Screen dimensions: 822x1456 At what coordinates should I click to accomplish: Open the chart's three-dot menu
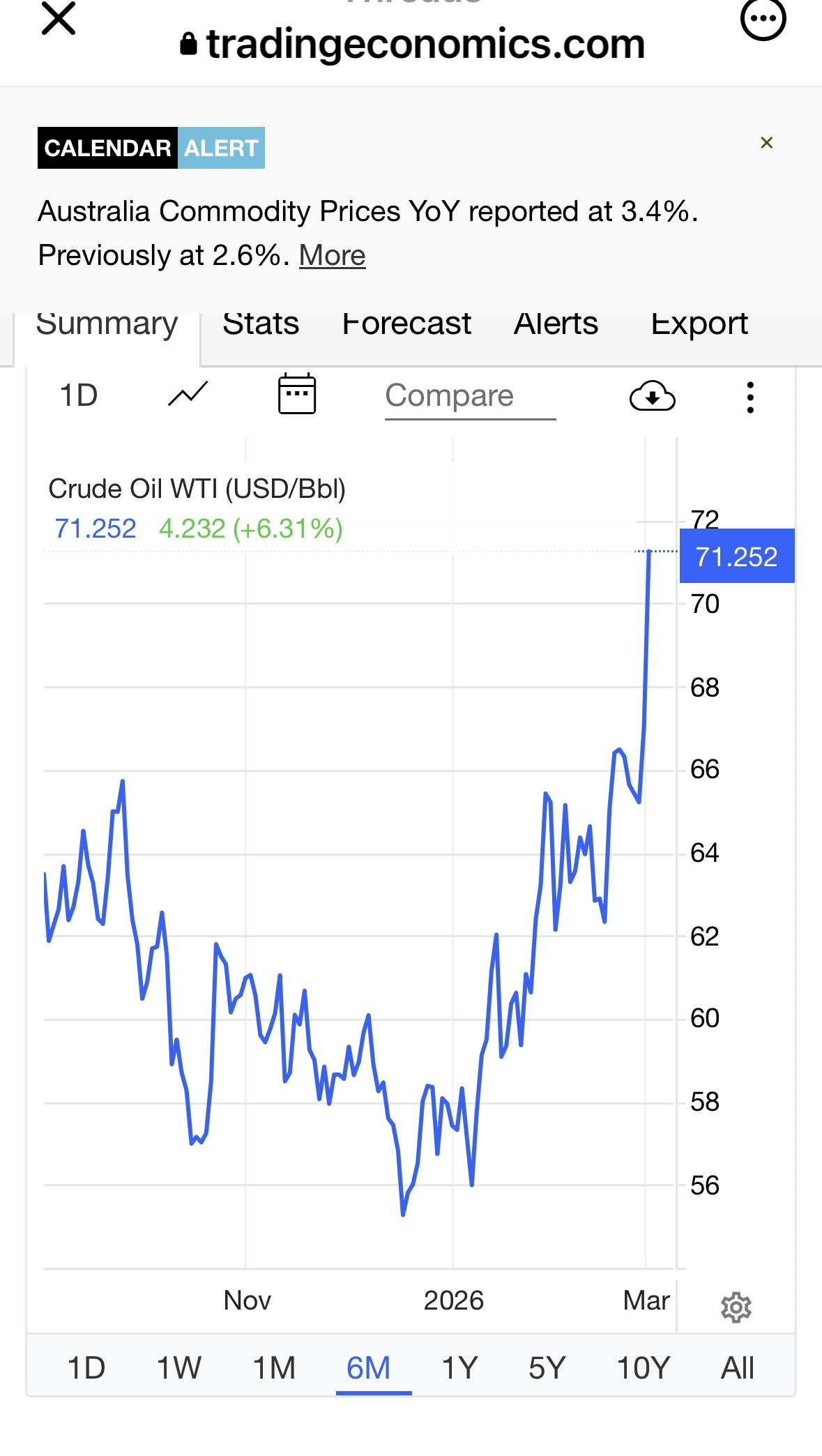[750, 397]
